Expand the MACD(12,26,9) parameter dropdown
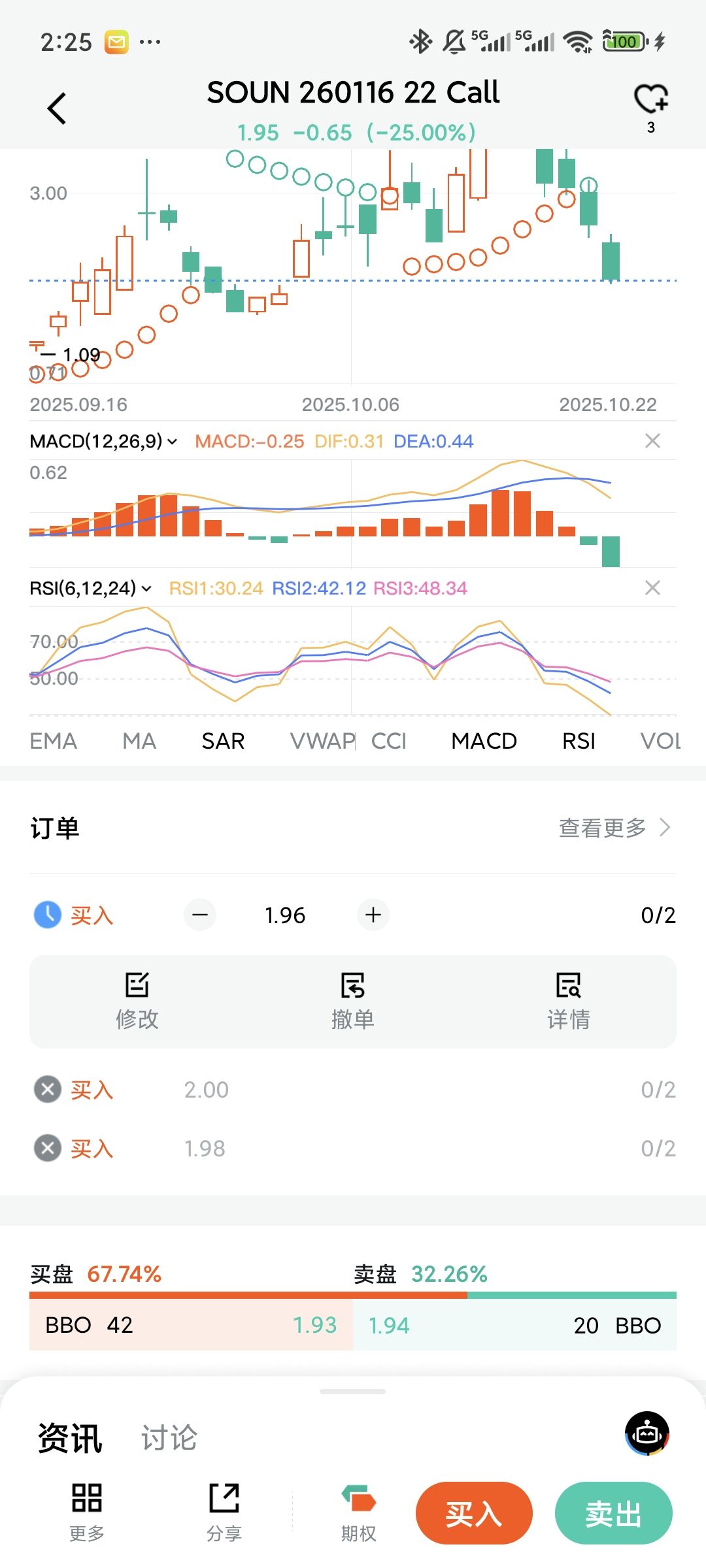The height and width of the screenshot is (1568, 706). [x=103, y=442]
